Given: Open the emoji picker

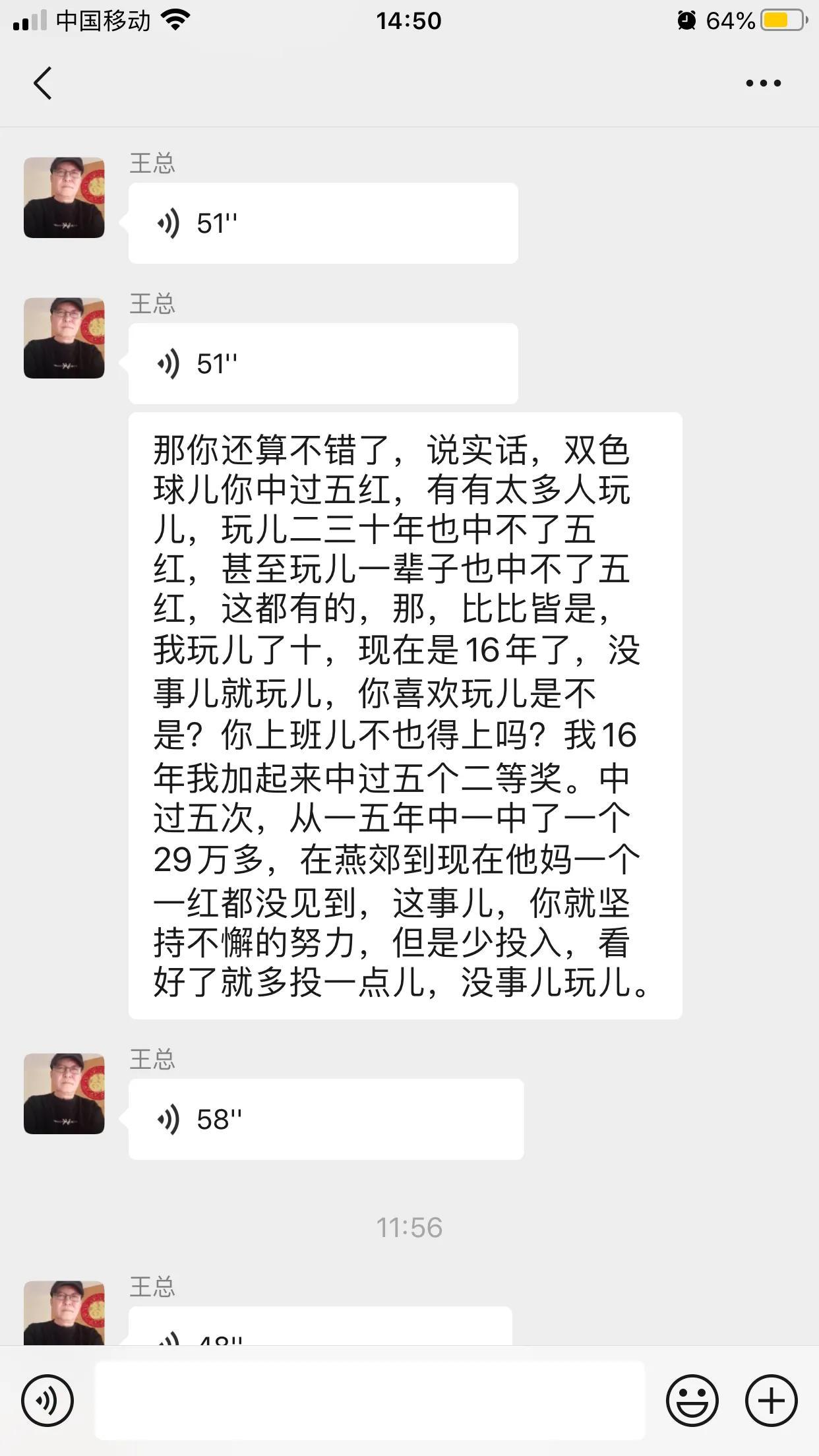Looking at the screenshot, I should point(692,1400).
